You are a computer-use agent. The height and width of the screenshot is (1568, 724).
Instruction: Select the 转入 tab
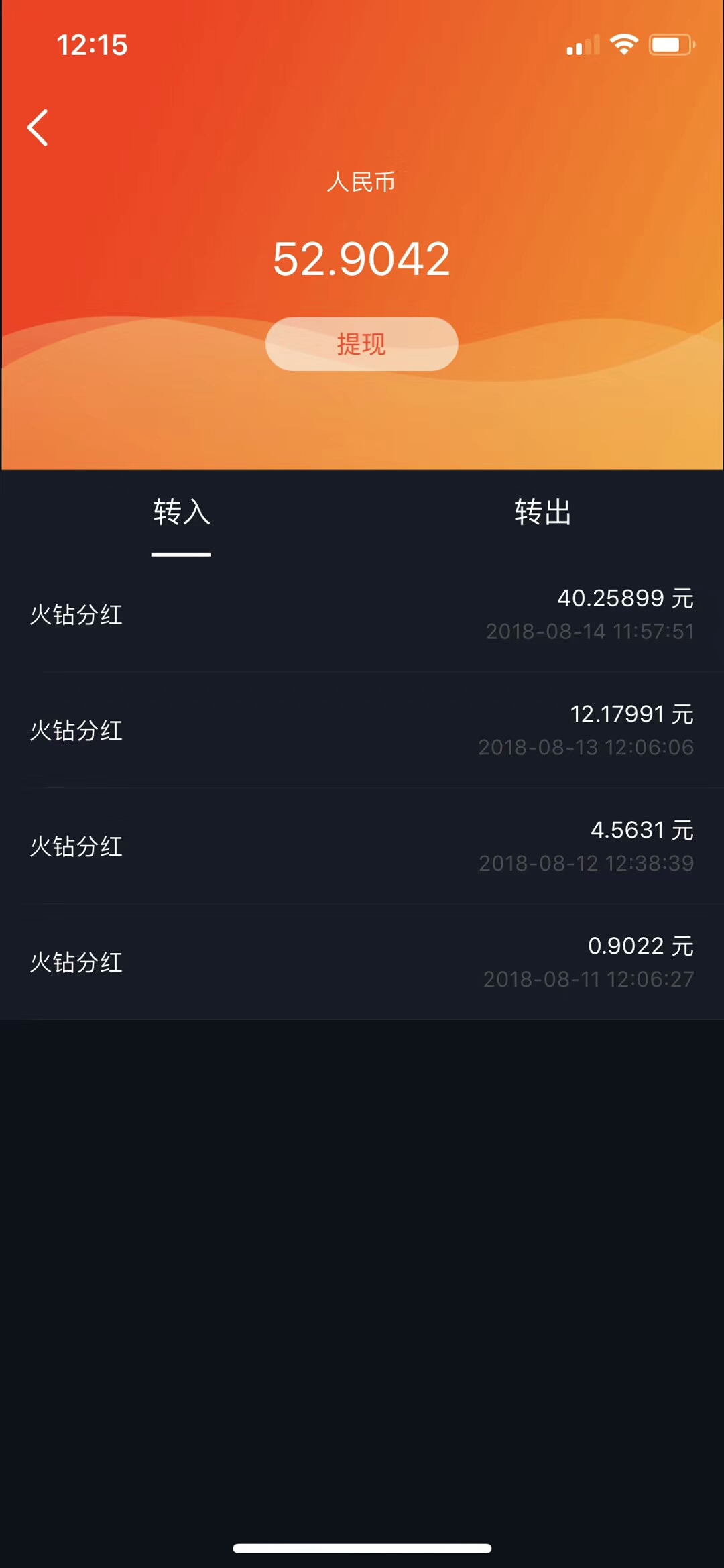(x=181, y=513)
